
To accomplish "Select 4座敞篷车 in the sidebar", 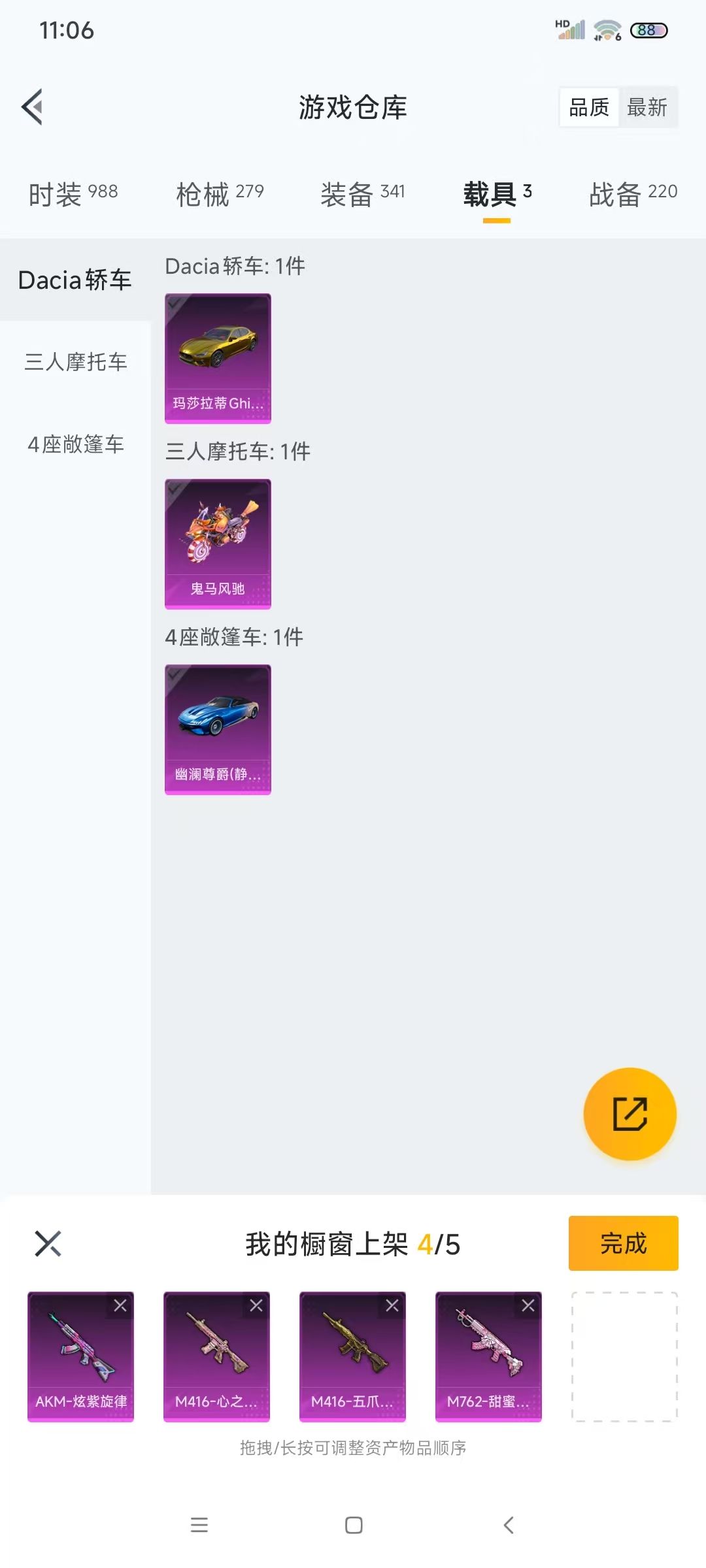I will coord(75,444).
